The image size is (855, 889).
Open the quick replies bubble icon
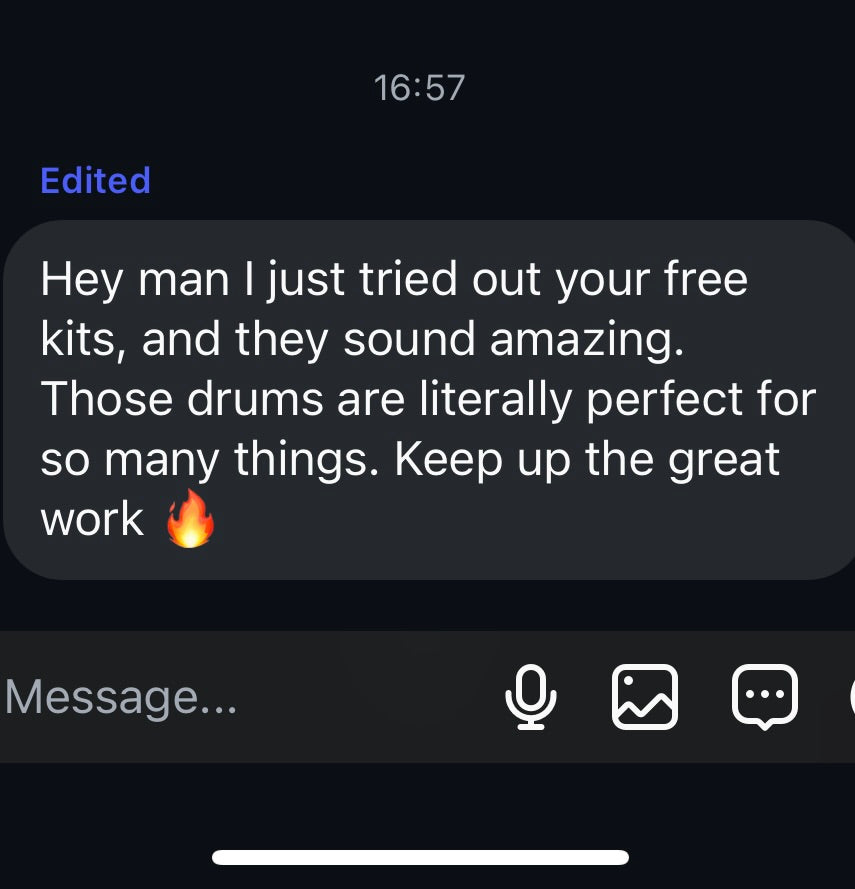pos(765,696)
